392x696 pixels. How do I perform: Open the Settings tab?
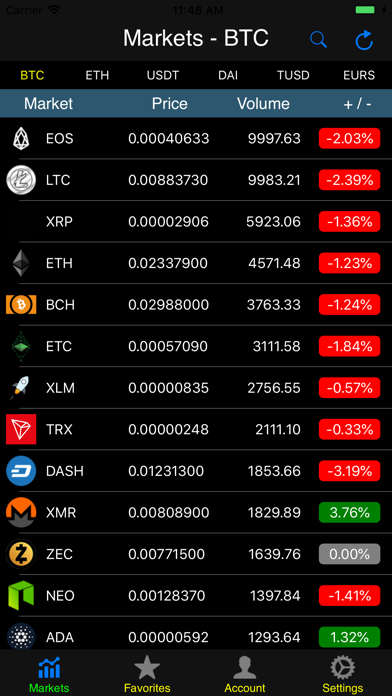click(343, 675)
